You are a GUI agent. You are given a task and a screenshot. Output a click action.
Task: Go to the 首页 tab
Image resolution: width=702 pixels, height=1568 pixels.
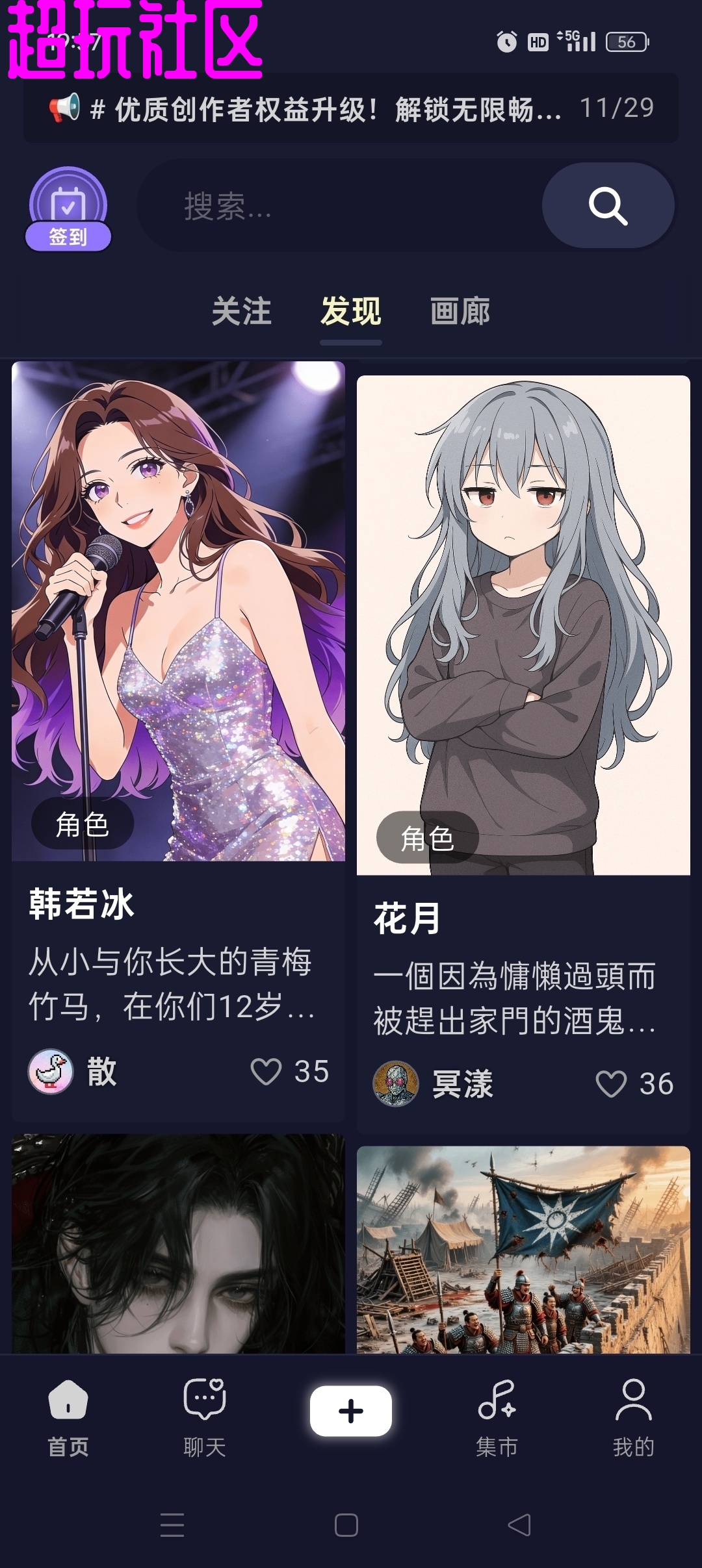(x=68, y=1418)
